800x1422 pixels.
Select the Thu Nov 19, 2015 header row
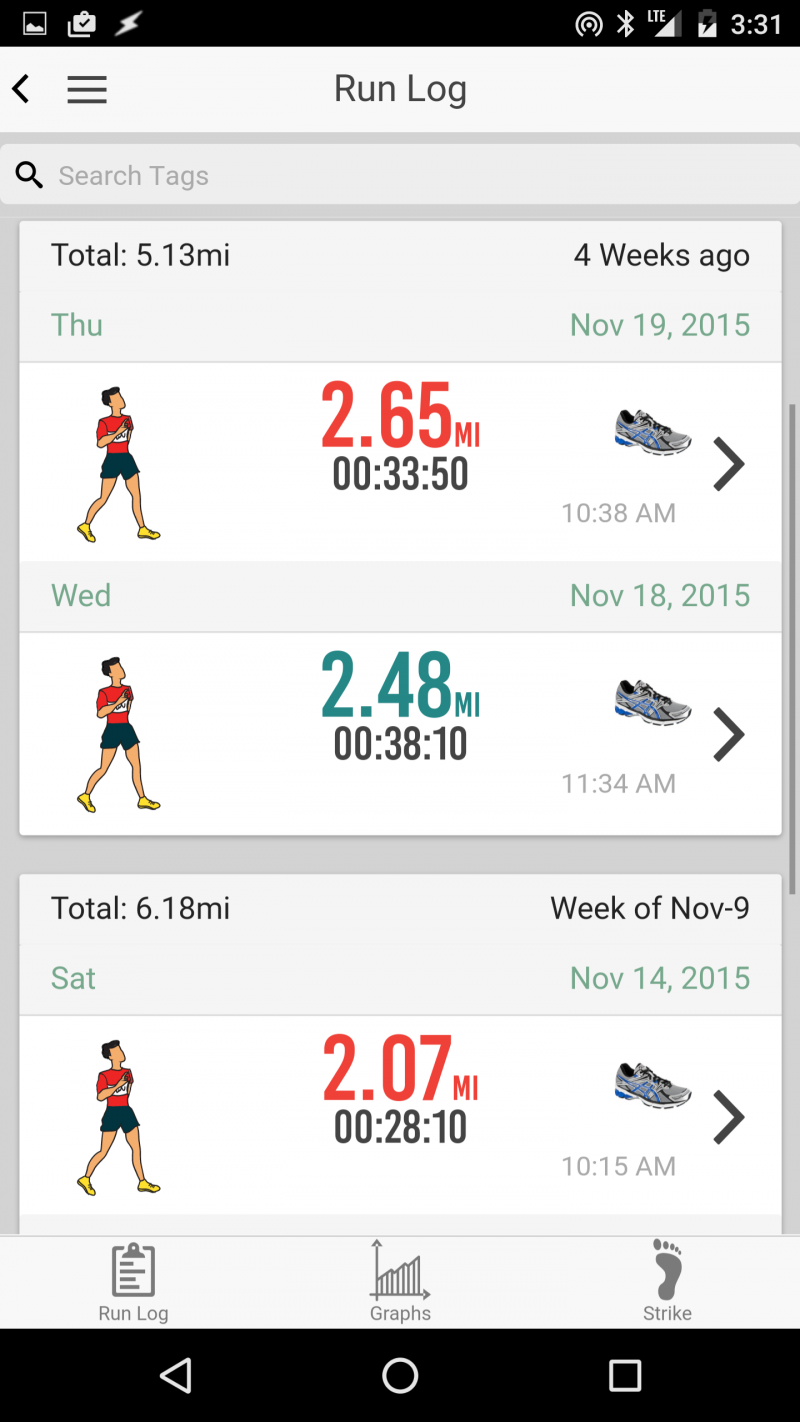point(400,325)
